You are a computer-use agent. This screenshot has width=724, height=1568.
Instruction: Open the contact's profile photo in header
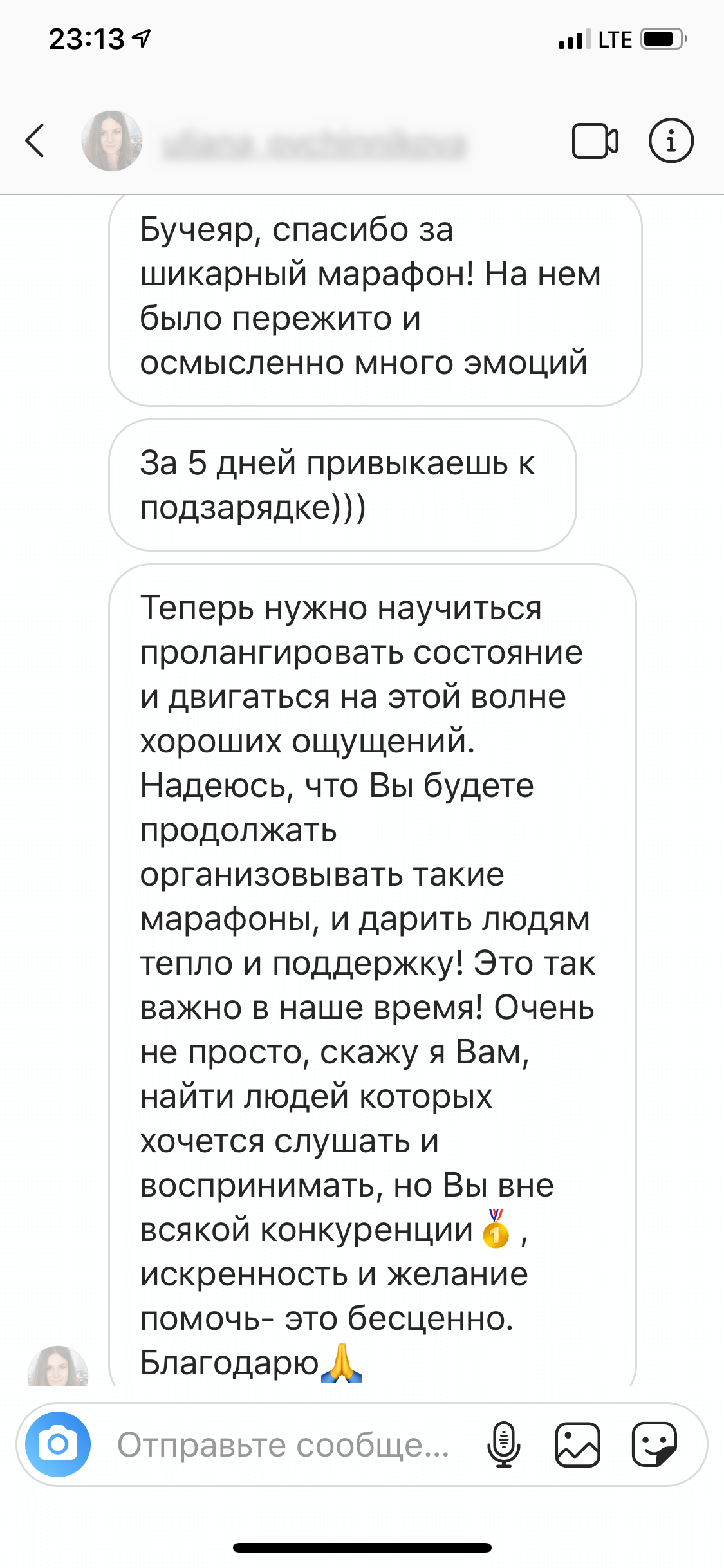(x=112, y=141)
